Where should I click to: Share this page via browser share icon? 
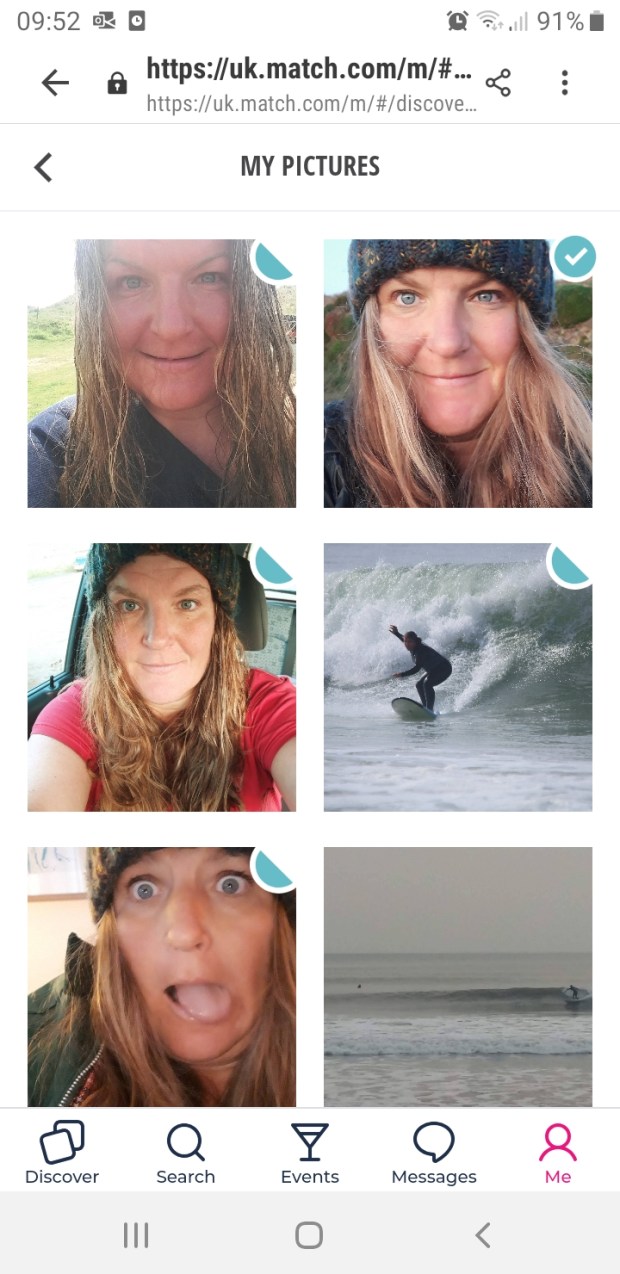coord(497,83)
